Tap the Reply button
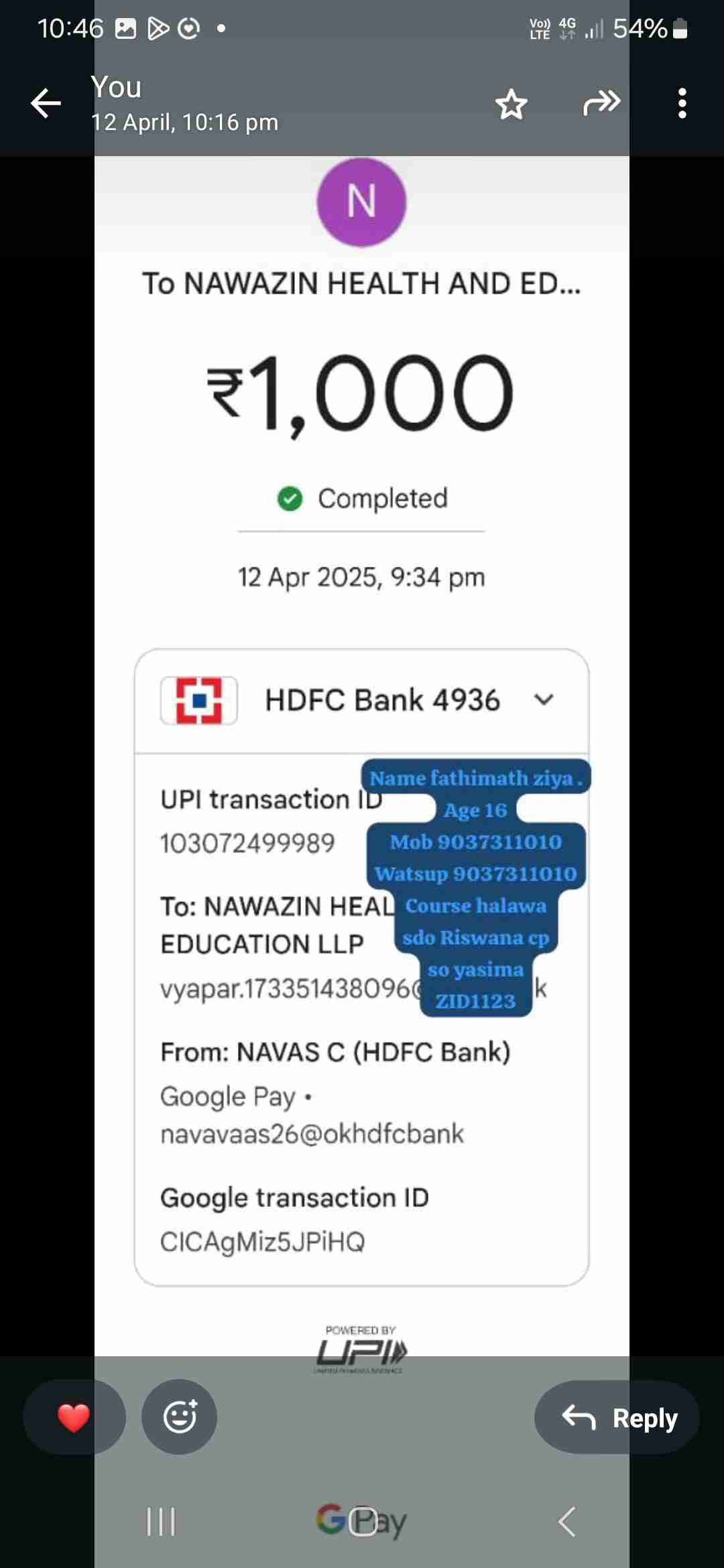 pos(617,1417)
